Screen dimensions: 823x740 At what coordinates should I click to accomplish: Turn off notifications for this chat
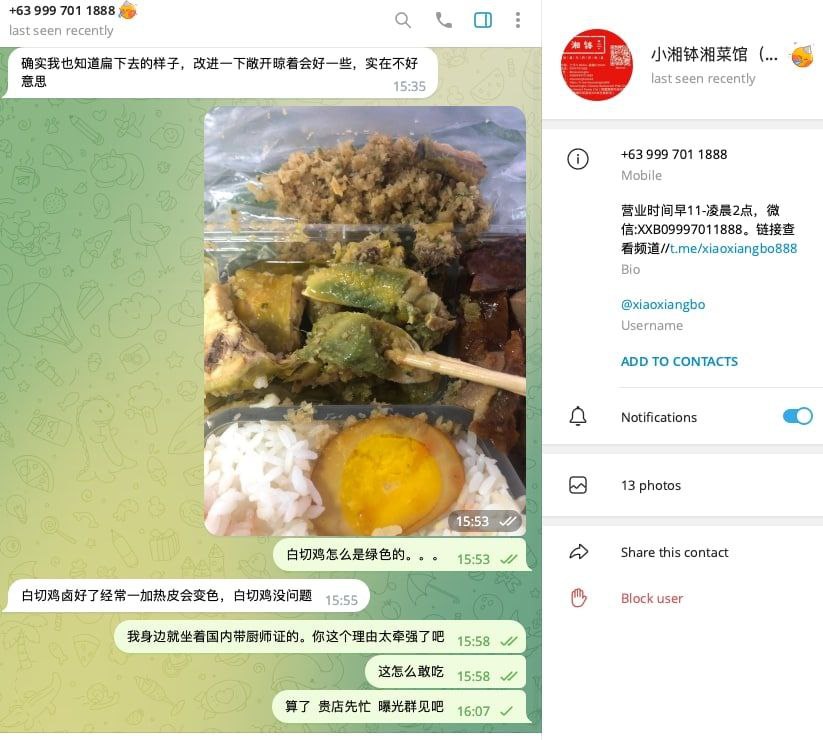tap(797, 417)
